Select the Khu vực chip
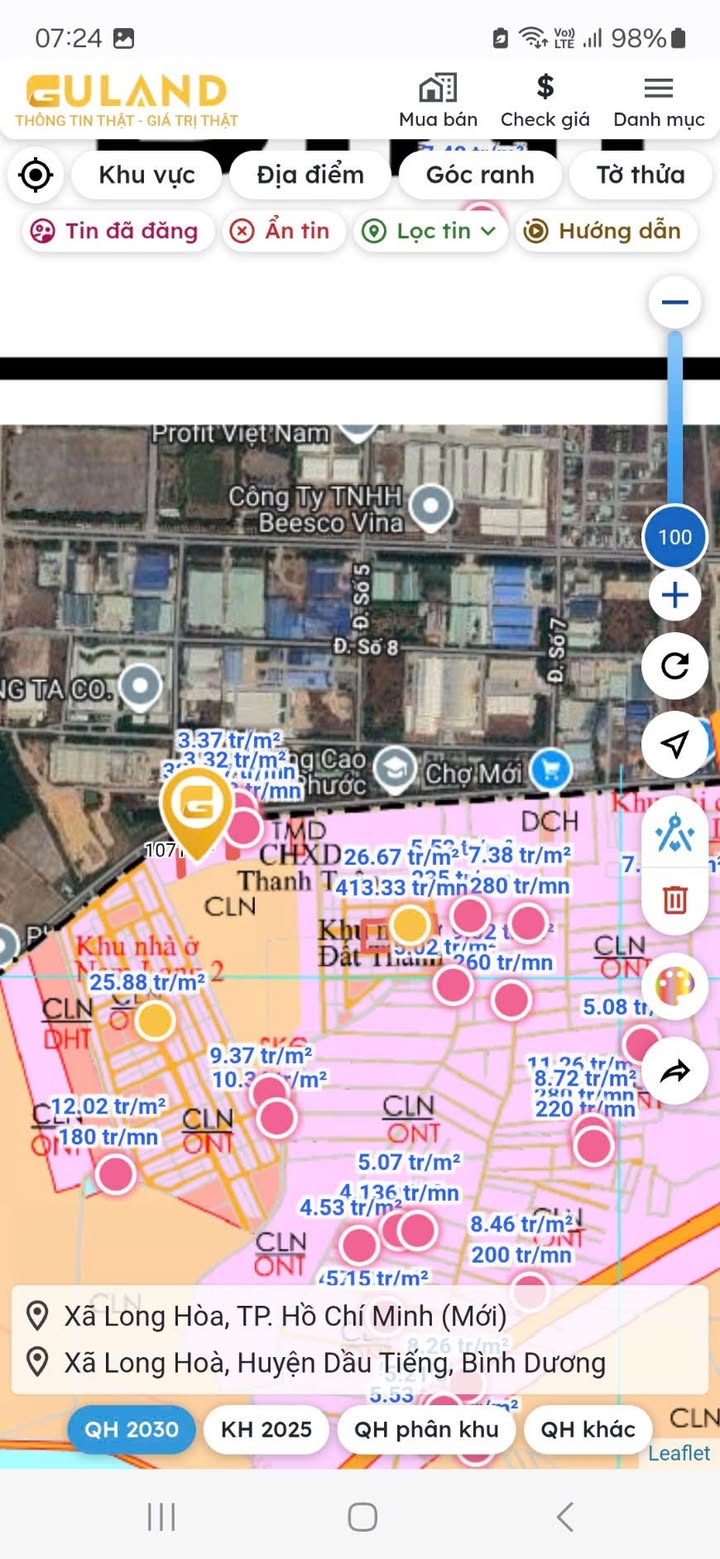 coord(146,175)
